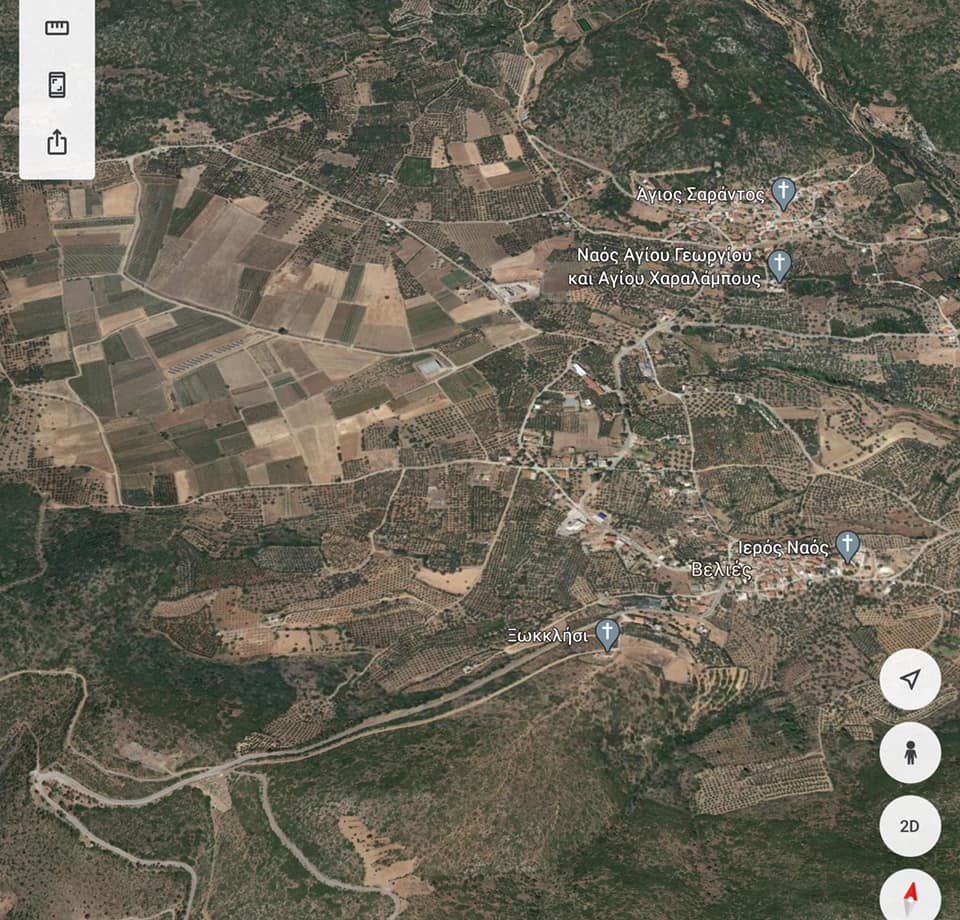The width and height of the screenshot is (960, 920).
Task: Share this map view
Action: 57,142
